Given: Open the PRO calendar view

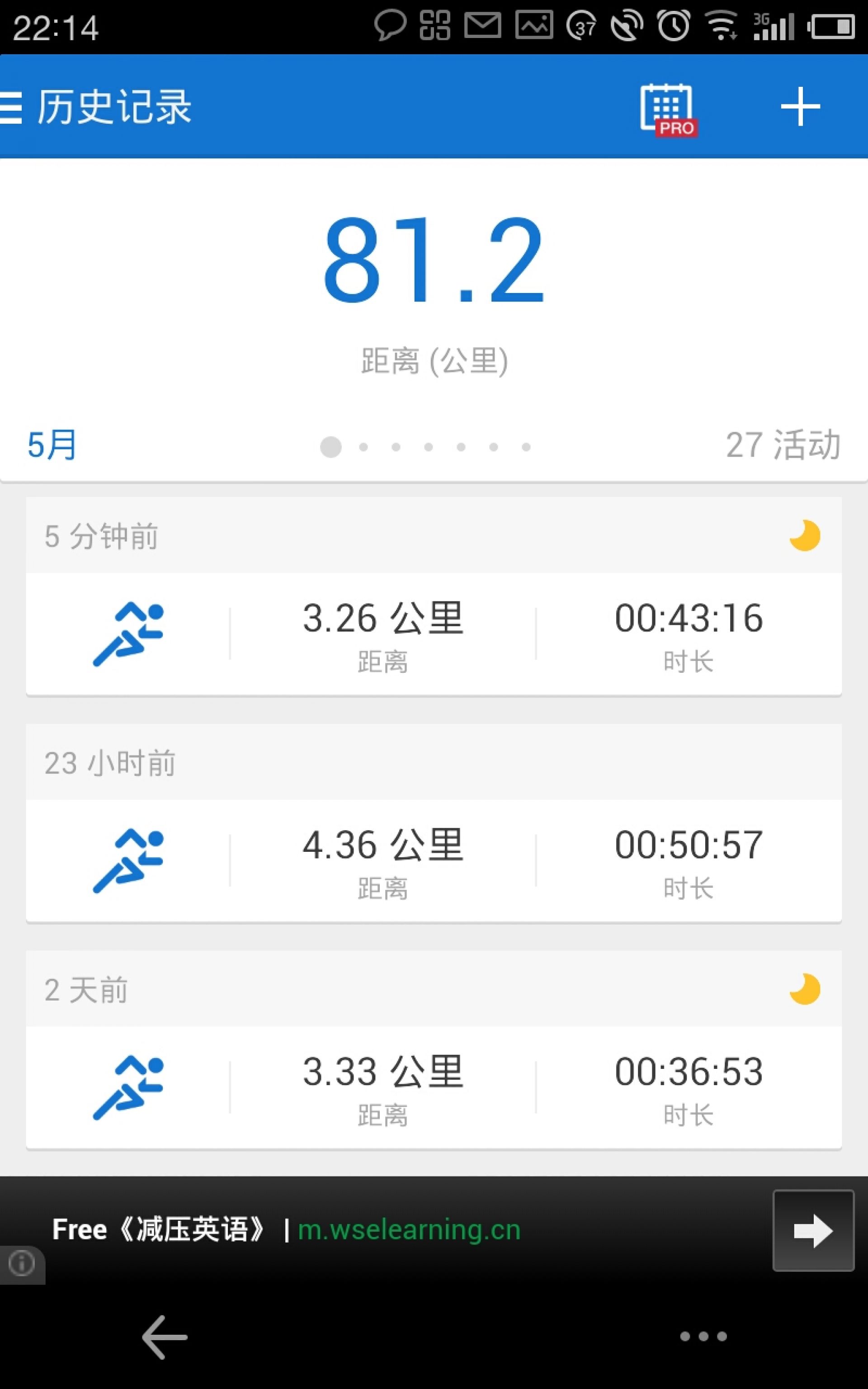Looking at the screenshot, I should click(669, 109).
